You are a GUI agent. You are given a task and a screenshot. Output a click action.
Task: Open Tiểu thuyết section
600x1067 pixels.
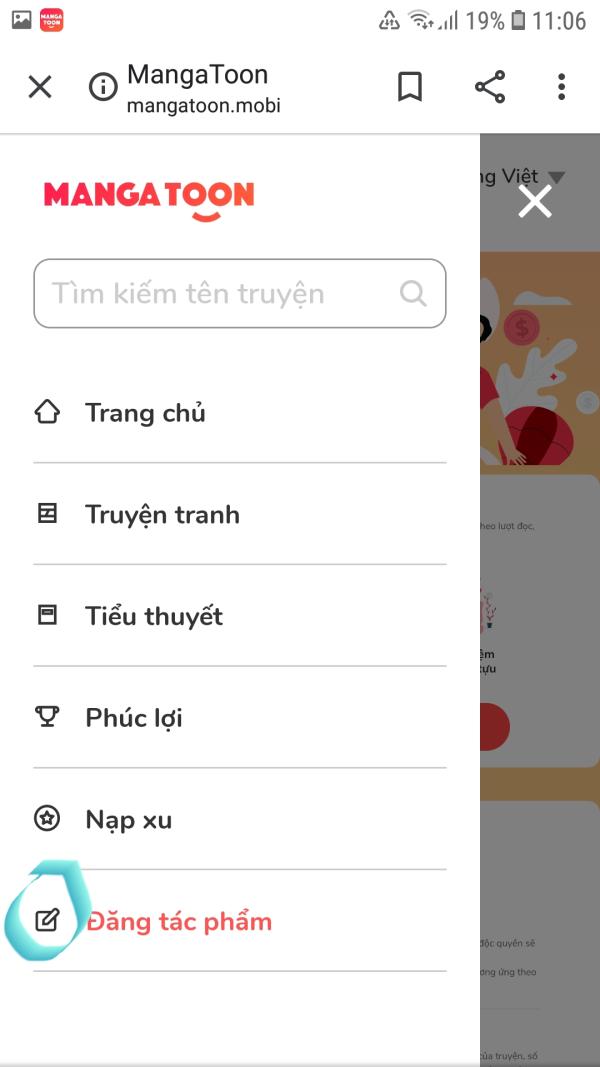tap(154, 616)
